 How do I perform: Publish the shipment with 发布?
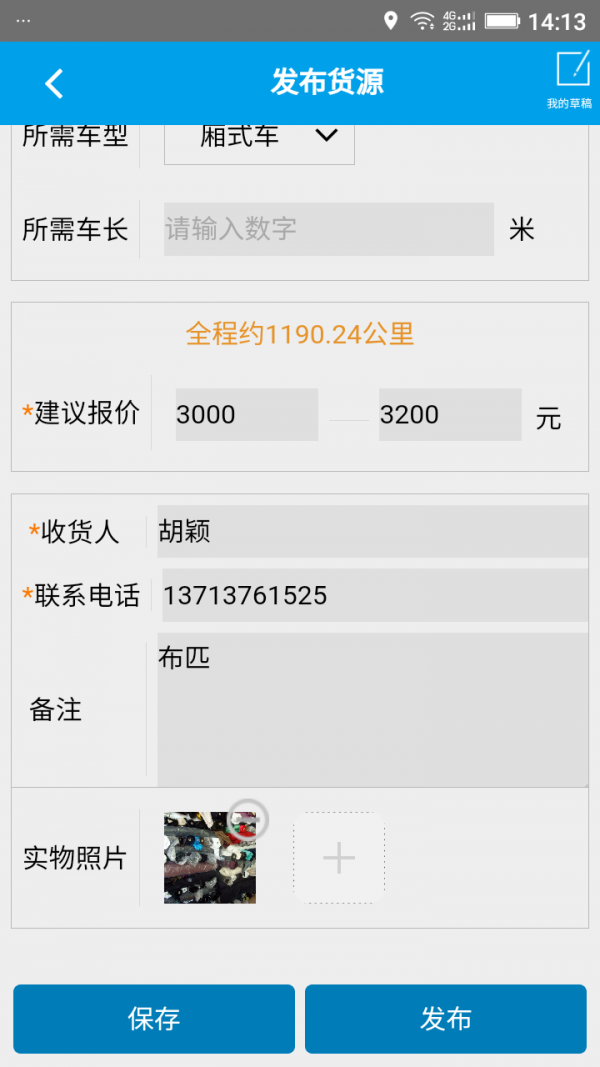pyautogui.click(x=446, y=1019)
